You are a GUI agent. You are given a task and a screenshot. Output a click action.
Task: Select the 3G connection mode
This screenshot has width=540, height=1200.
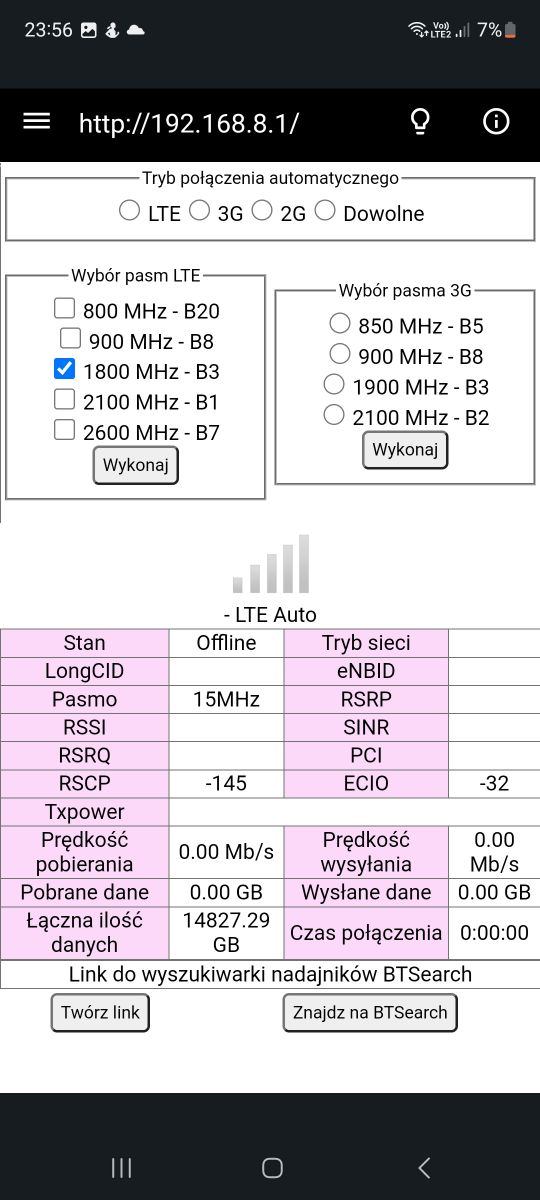(x=200, y=210)
